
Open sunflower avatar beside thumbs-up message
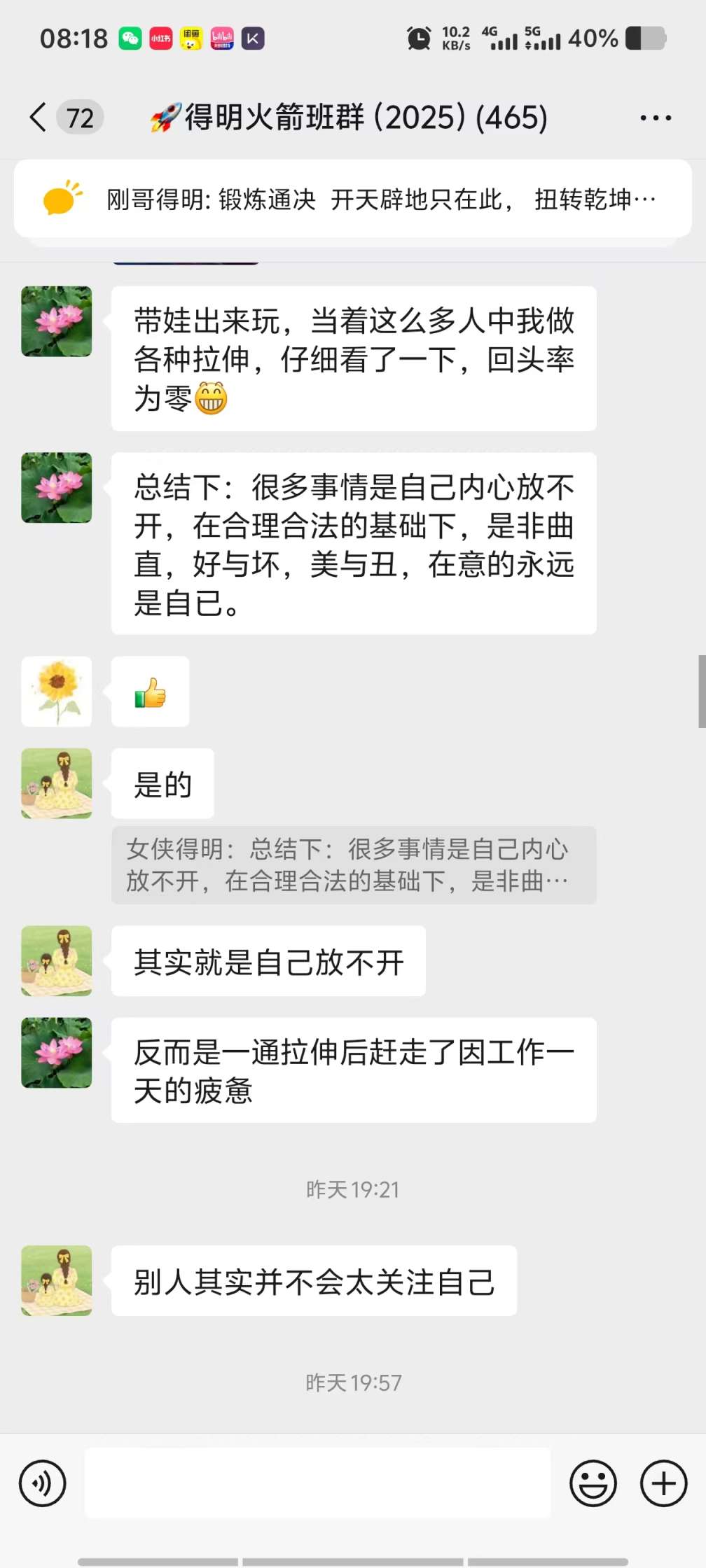click(x=57, y=691)
